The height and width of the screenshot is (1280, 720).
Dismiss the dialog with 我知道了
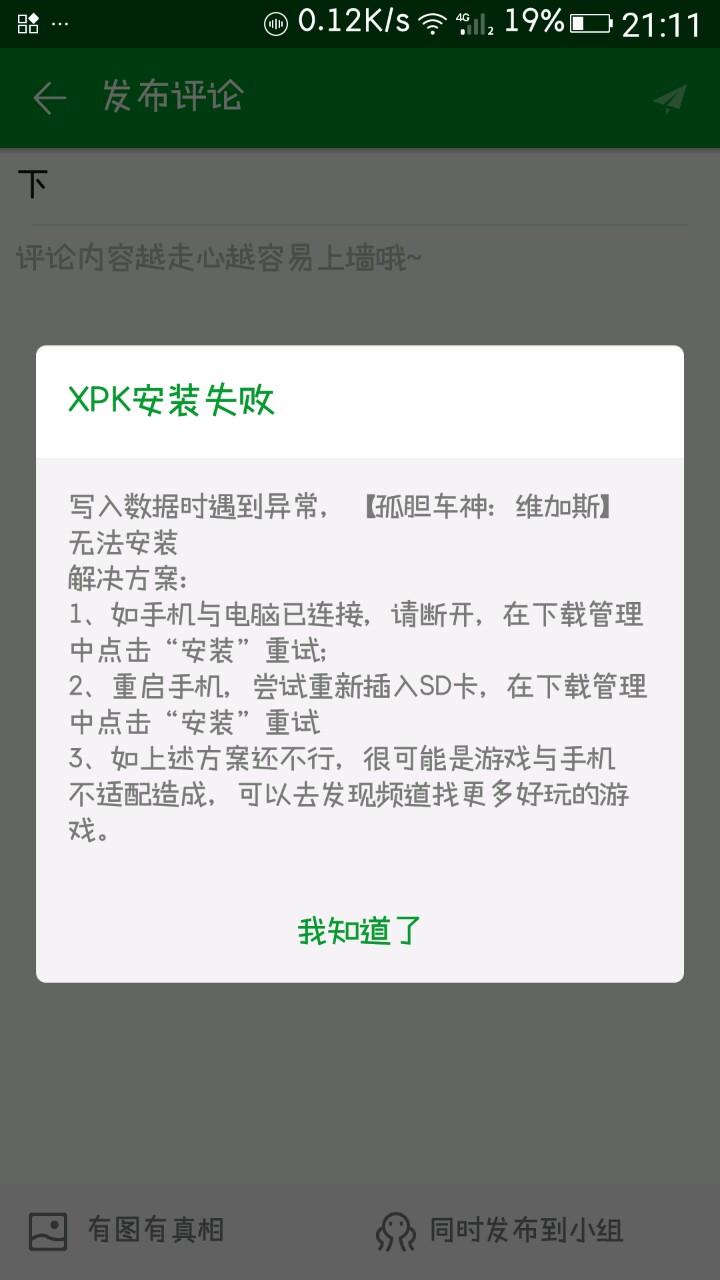pyautogui.click(x=360, y=930)
